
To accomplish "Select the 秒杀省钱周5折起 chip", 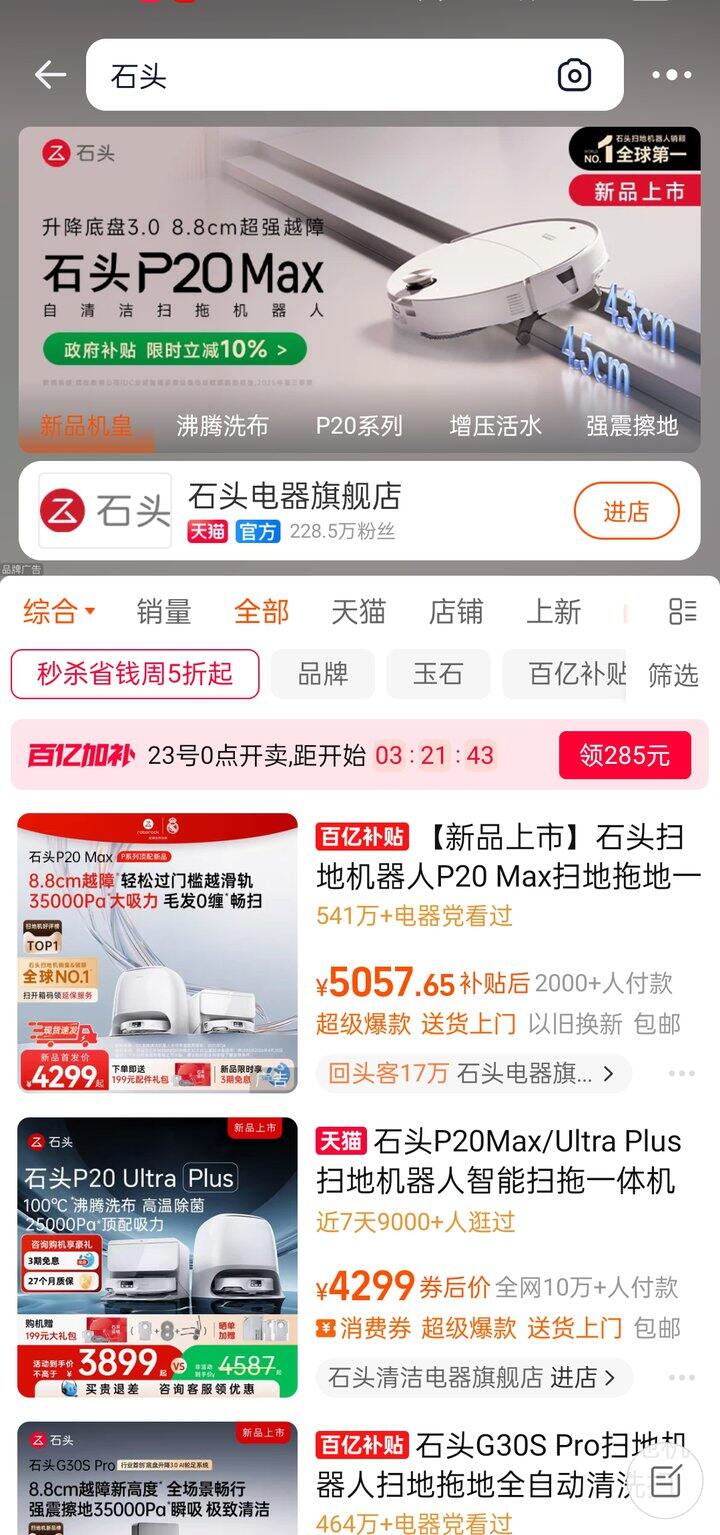I will [135, 674].
